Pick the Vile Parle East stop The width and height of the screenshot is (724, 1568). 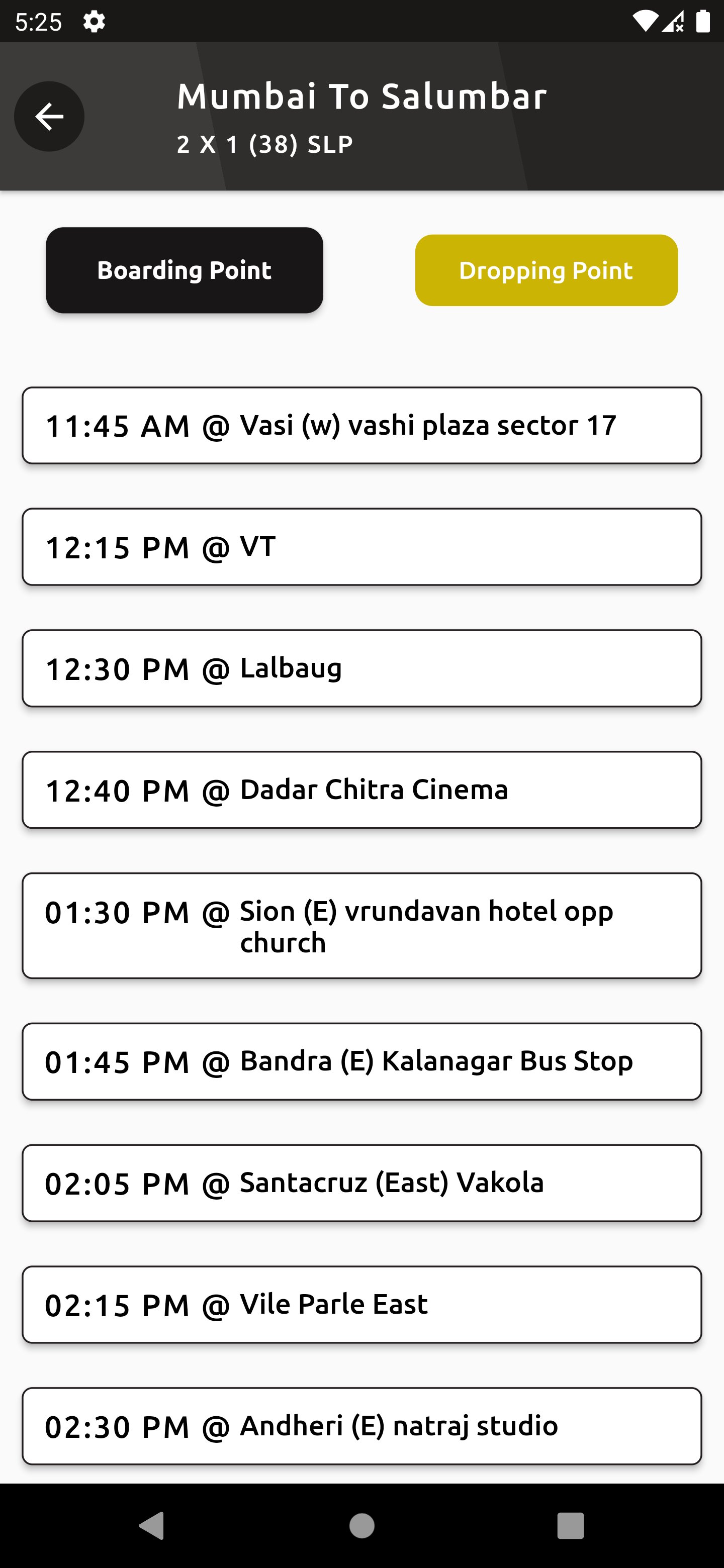(361, 1305)
